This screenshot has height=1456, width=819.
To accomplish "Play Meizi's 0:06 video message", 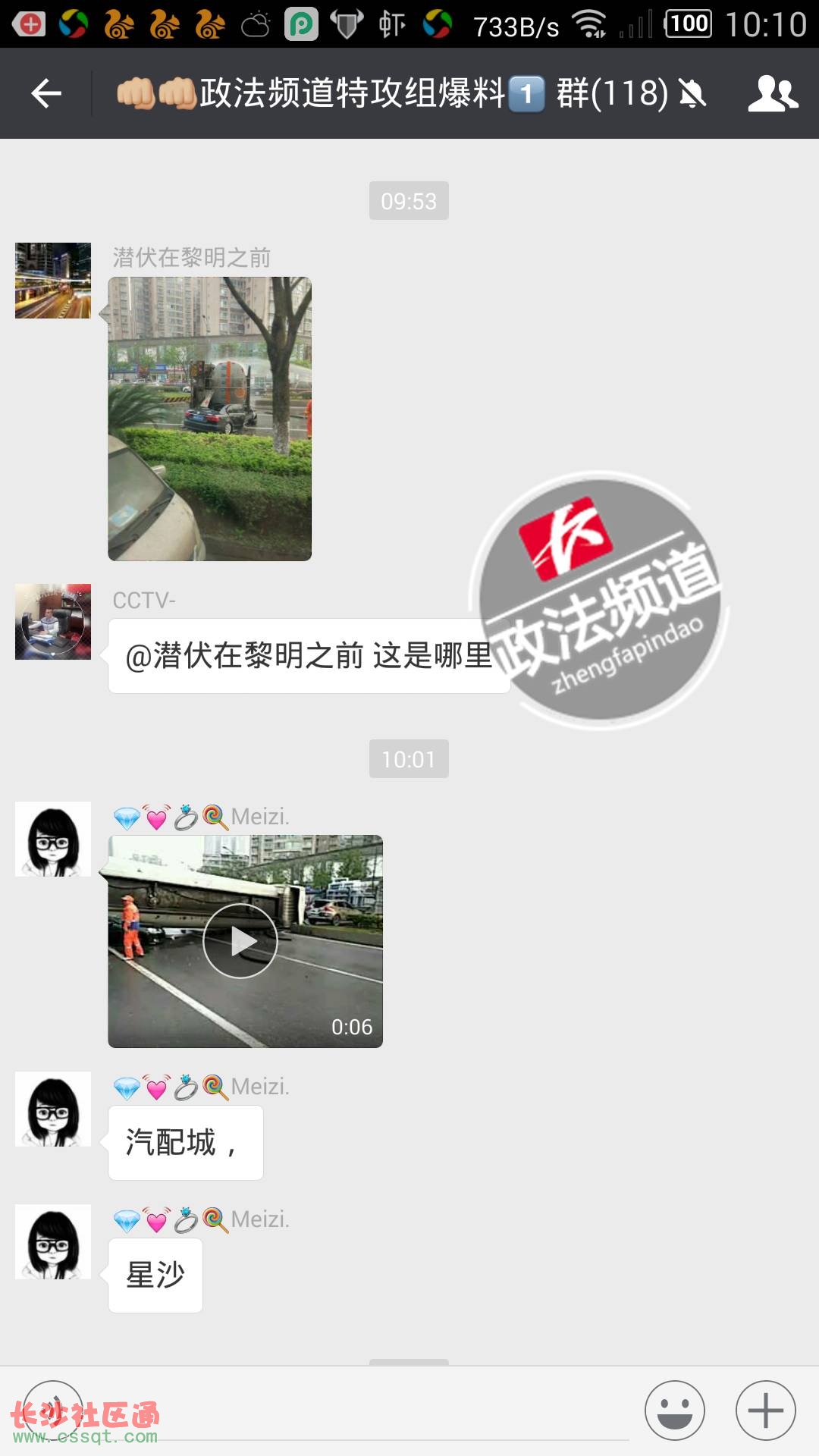I will (x=240, y=941).
